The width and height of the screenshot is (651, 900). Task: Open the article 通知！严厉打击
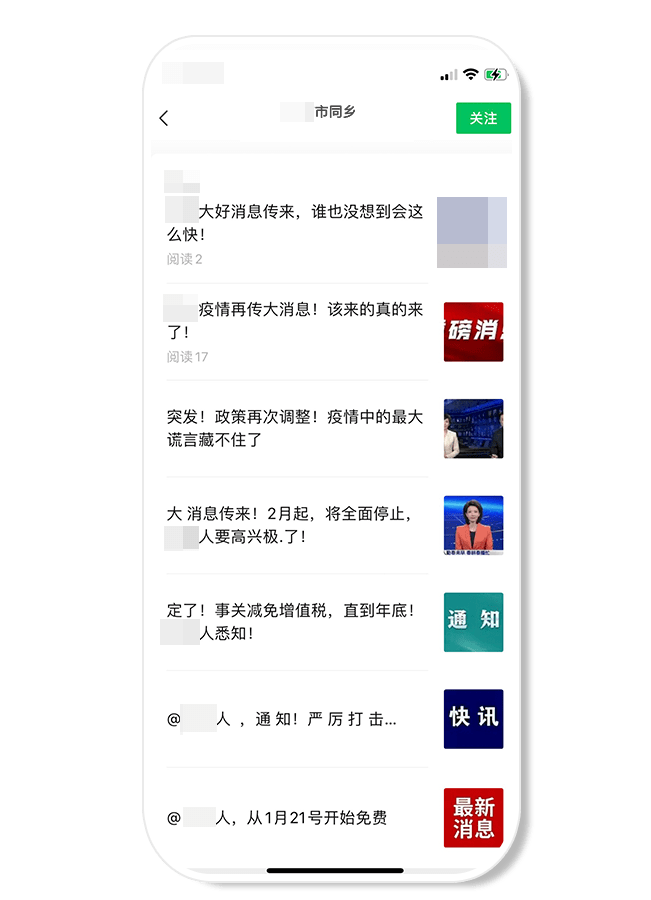pyautogui.click(x=295, y=719)
